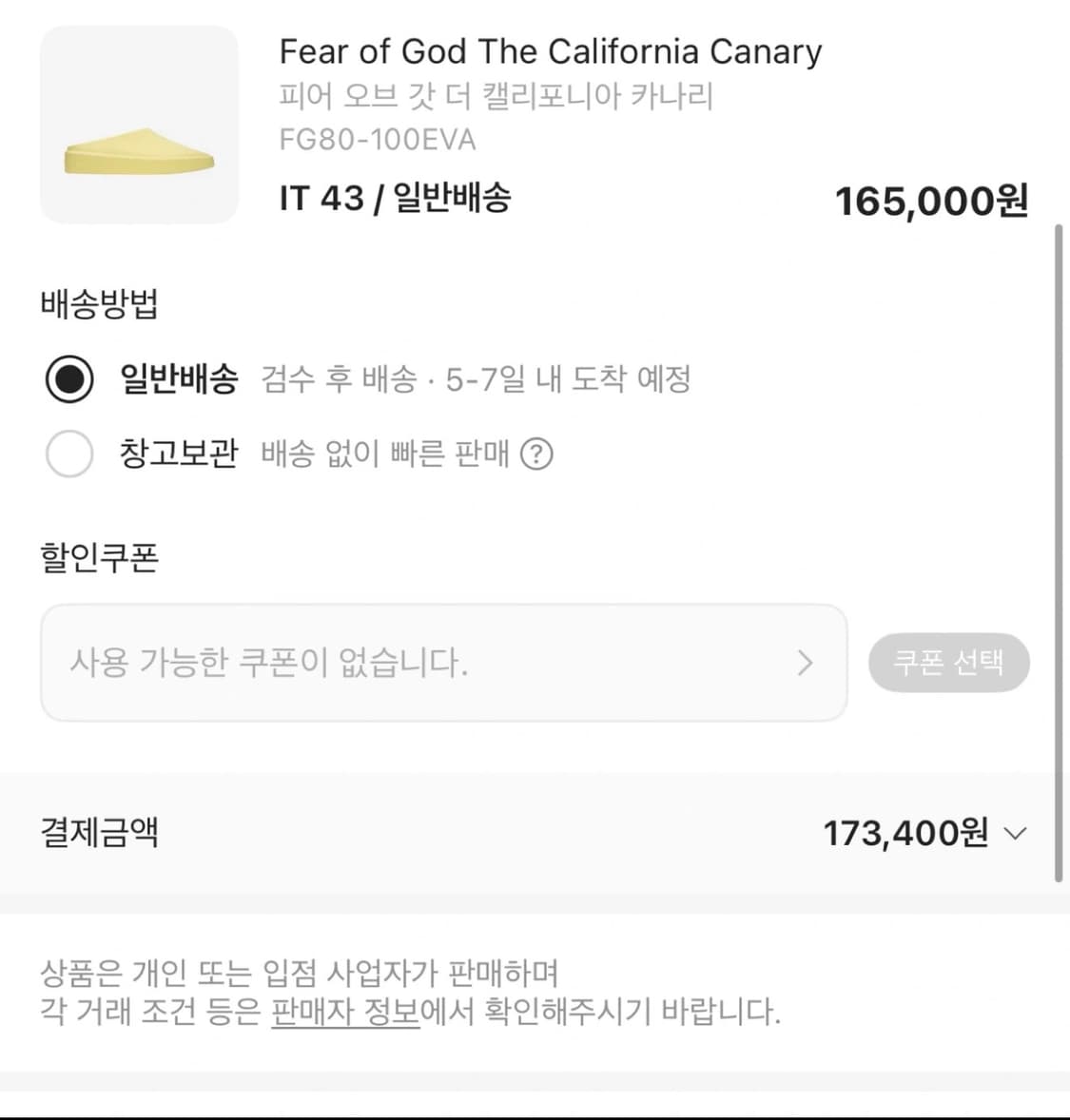Click the product name Fear of God The California Canary
This screenshot has height=1120, width=1070.
[x=551, y=52]
